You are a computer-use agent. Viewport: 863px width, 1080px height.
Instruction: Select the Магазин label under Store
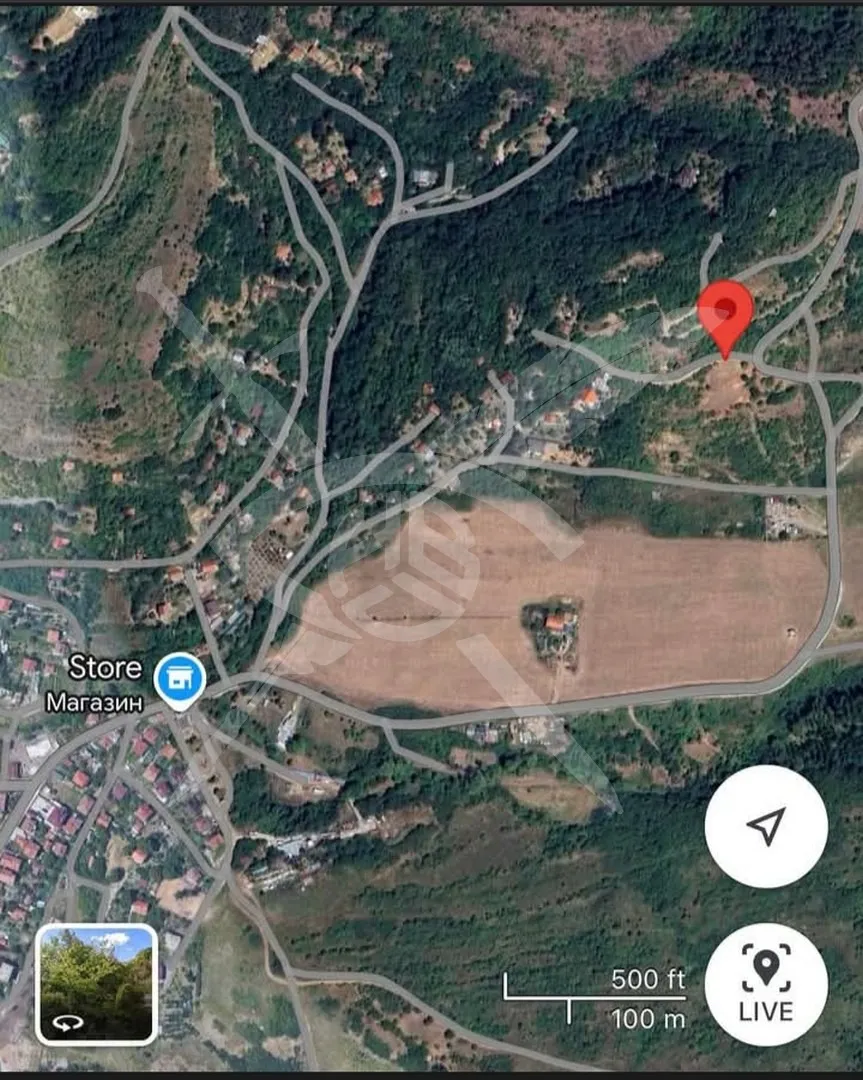click(x=95, y=701)
